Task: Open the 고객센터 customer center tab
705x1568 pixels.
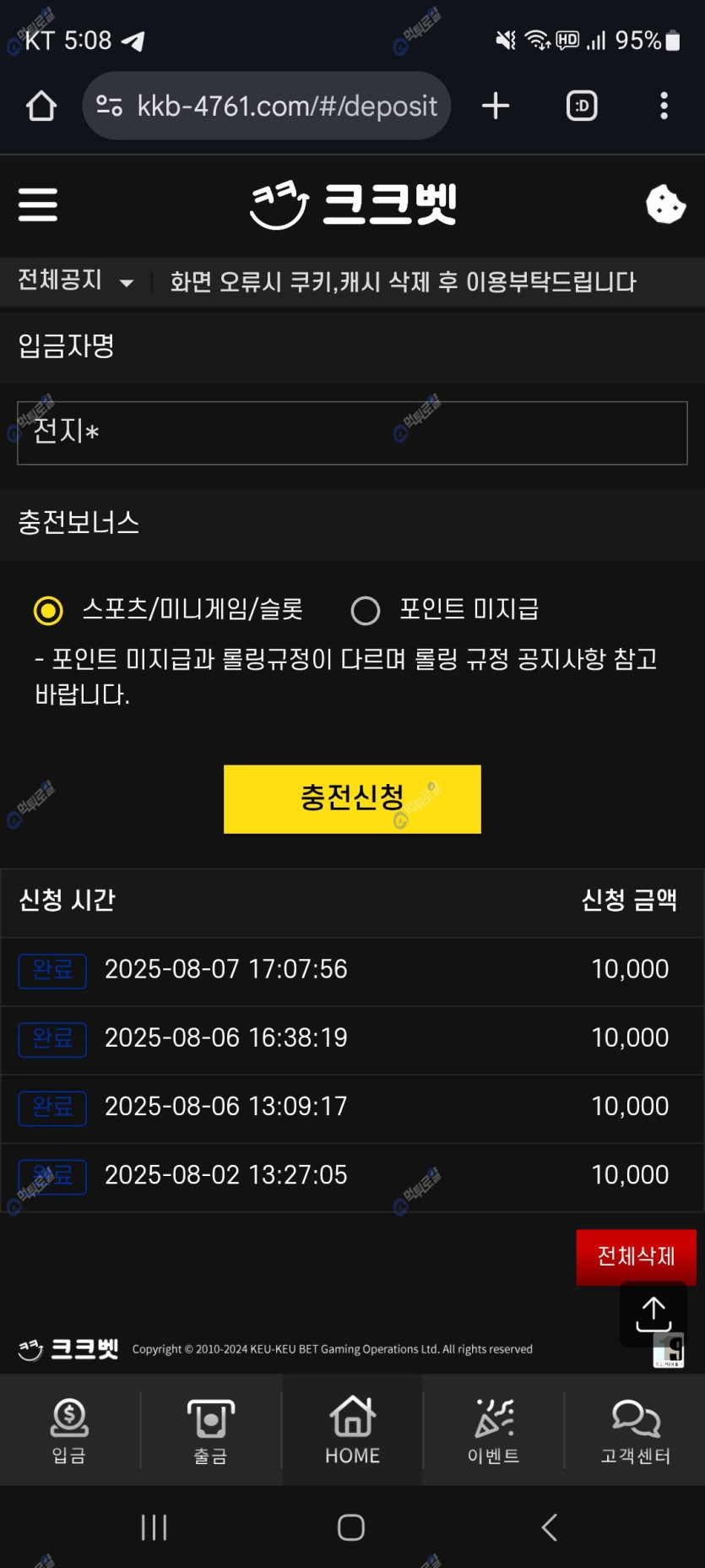Action: 635,1429
